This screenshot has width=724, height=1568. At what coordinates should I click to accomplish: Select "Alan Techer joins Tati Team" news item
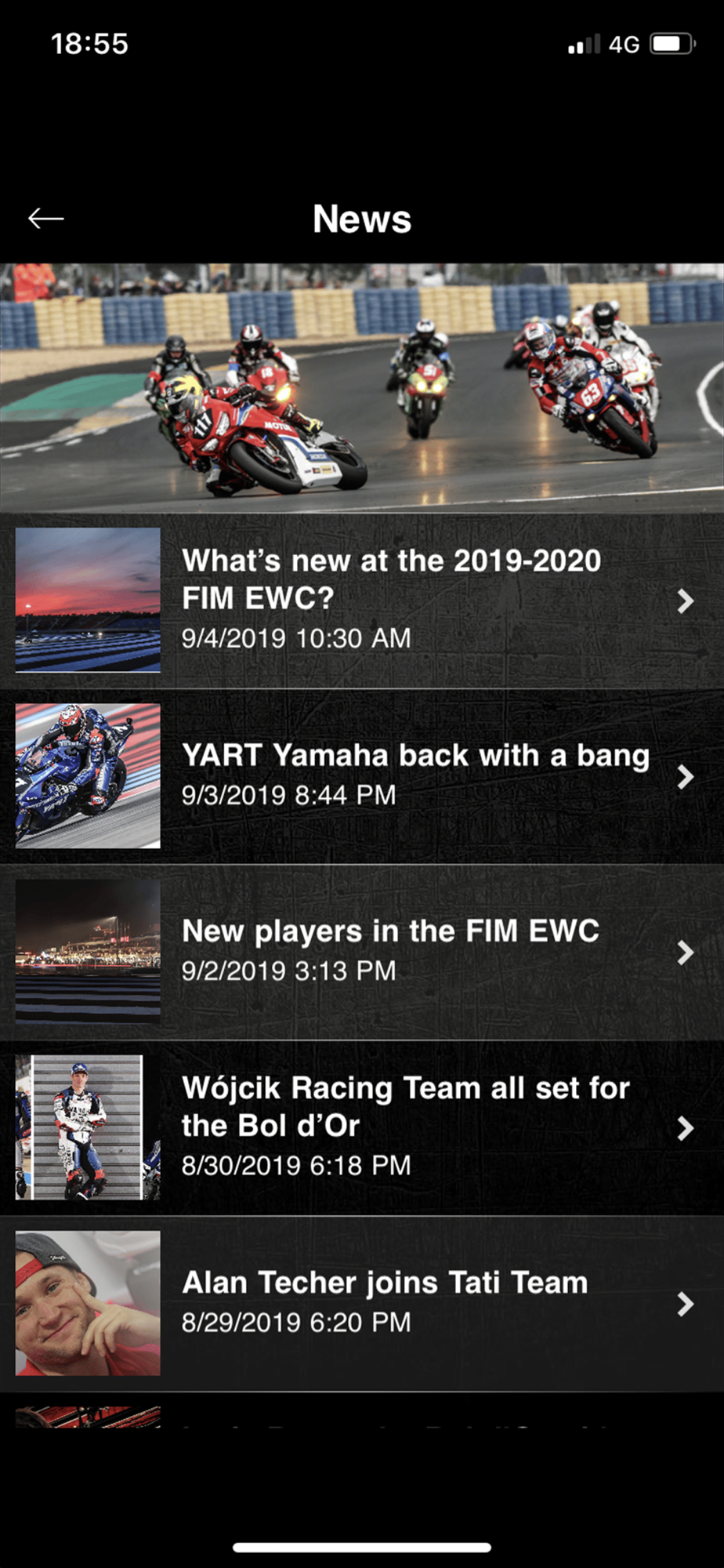[385, 1302]
